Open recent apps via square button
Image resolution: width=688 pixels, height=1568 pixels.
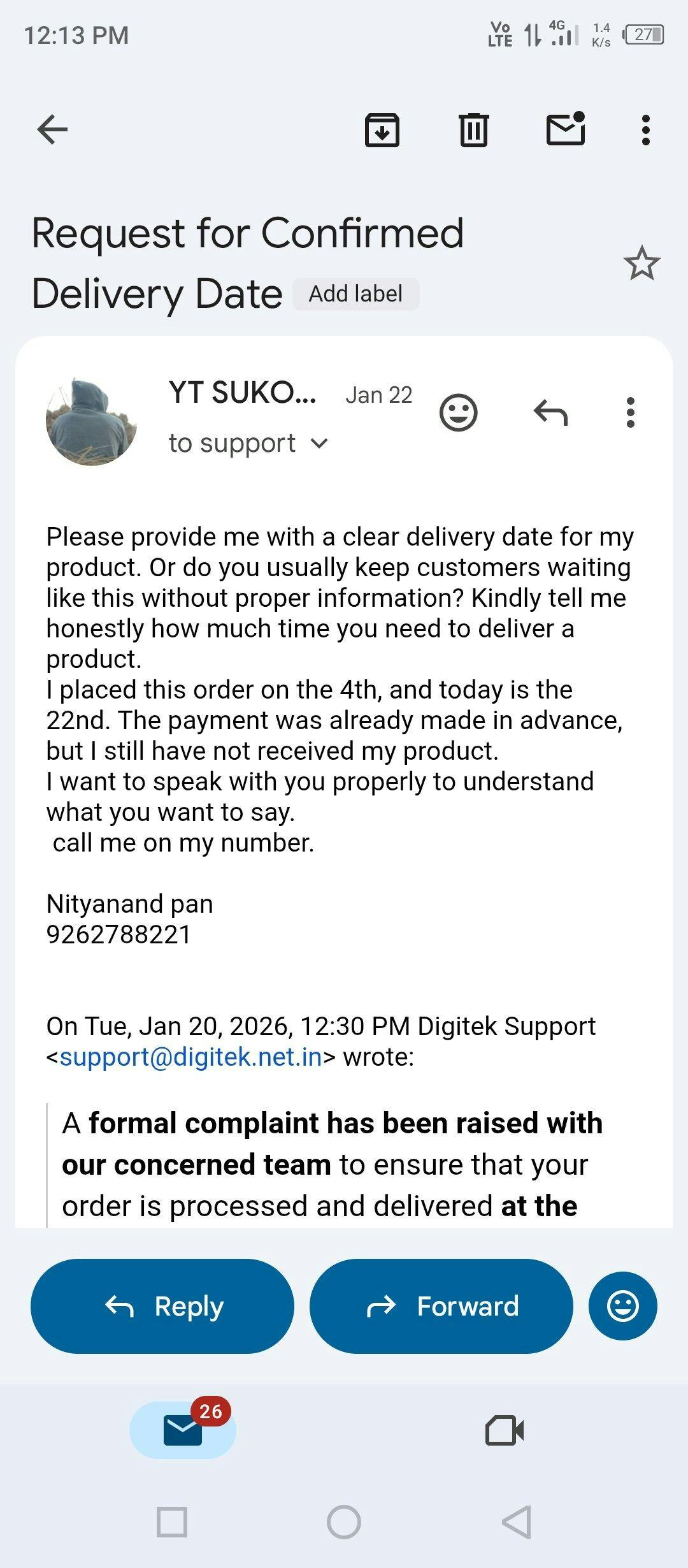click(x=172, y=1522)
